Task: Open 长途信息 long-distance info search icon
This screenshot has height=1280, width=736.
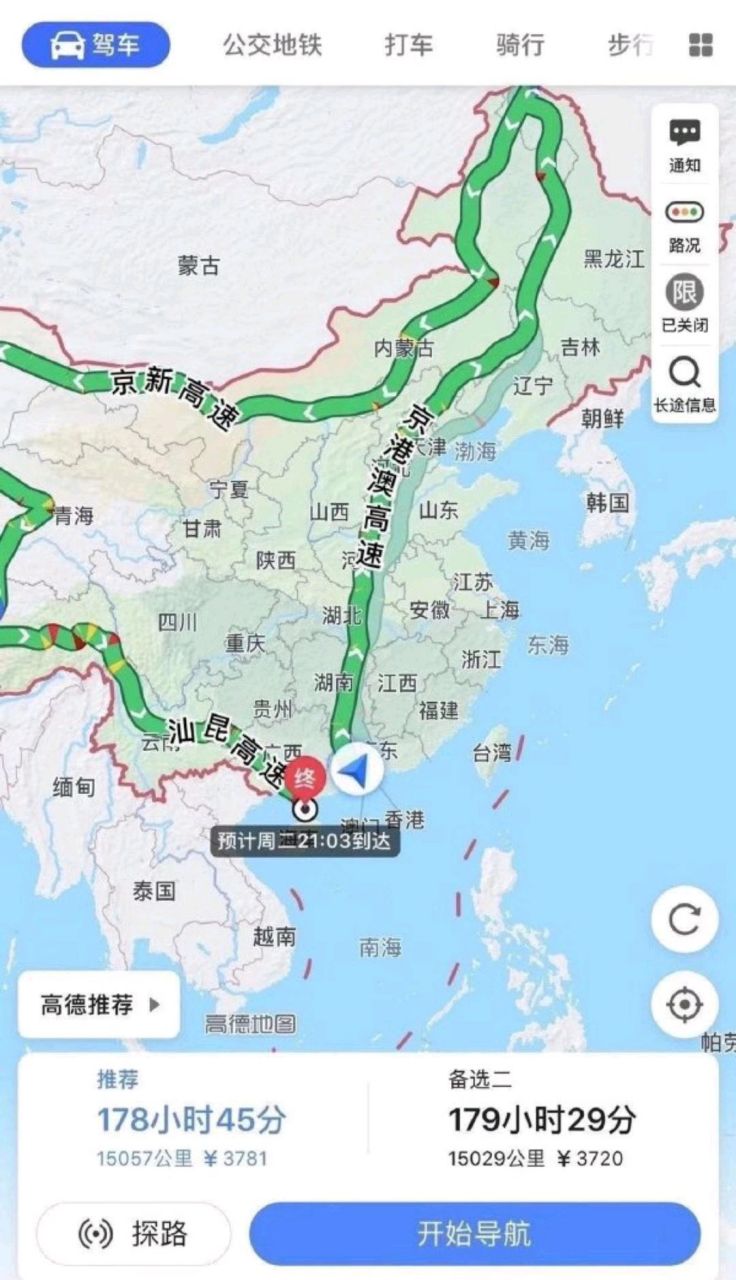Action: coord(685,375)
